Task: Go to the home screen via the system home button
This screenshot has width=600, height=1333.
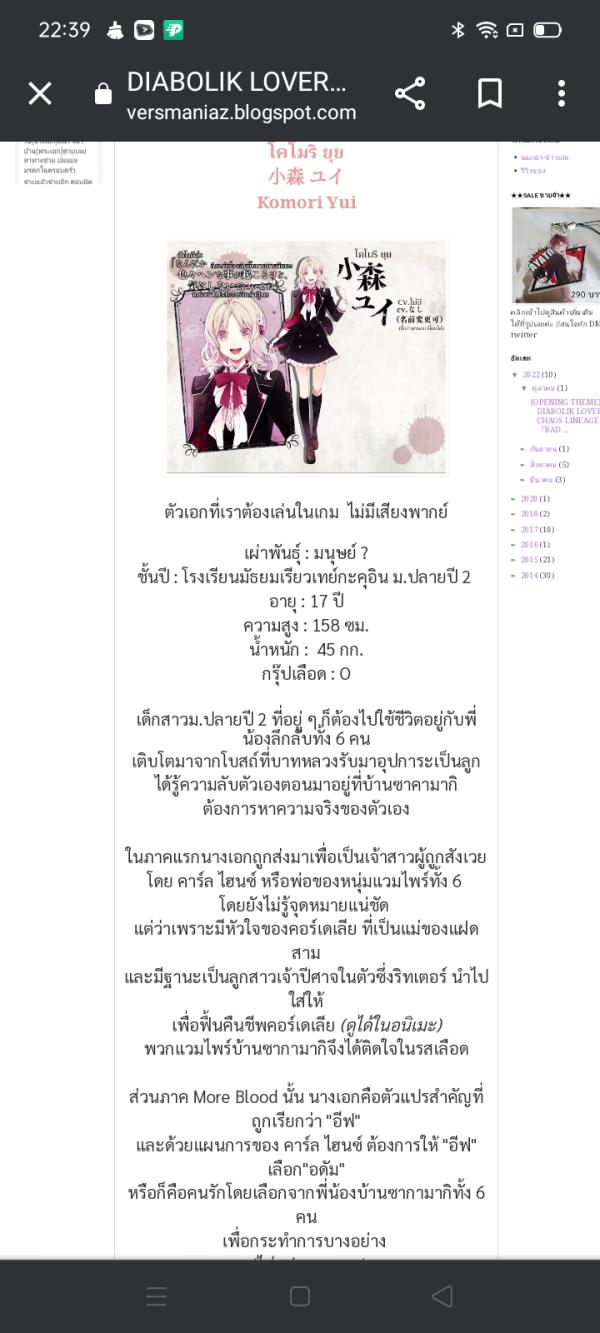Action: [299, 1296]
